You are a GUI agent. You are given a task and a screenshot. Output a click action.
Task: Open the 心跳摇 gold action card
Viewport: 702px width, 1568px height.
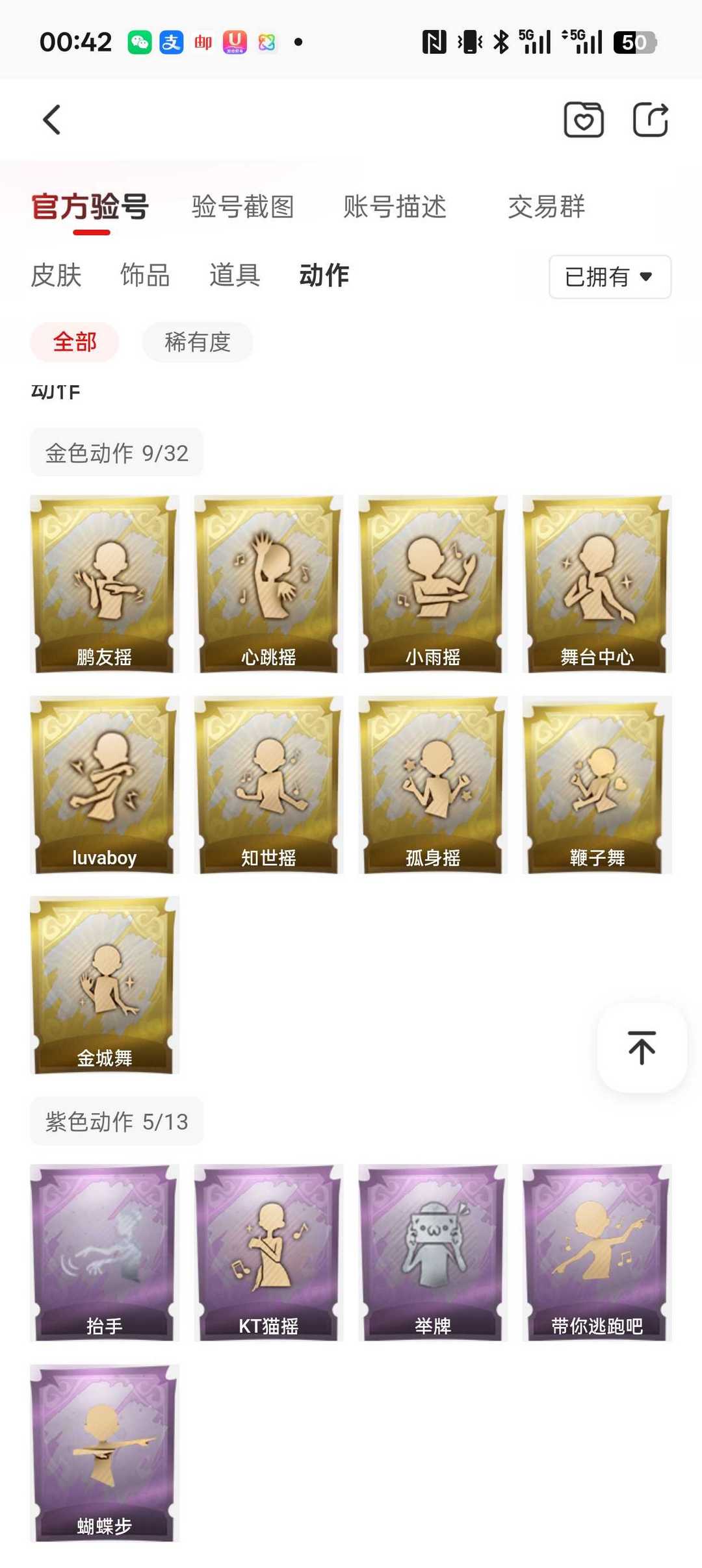[268, 584]
